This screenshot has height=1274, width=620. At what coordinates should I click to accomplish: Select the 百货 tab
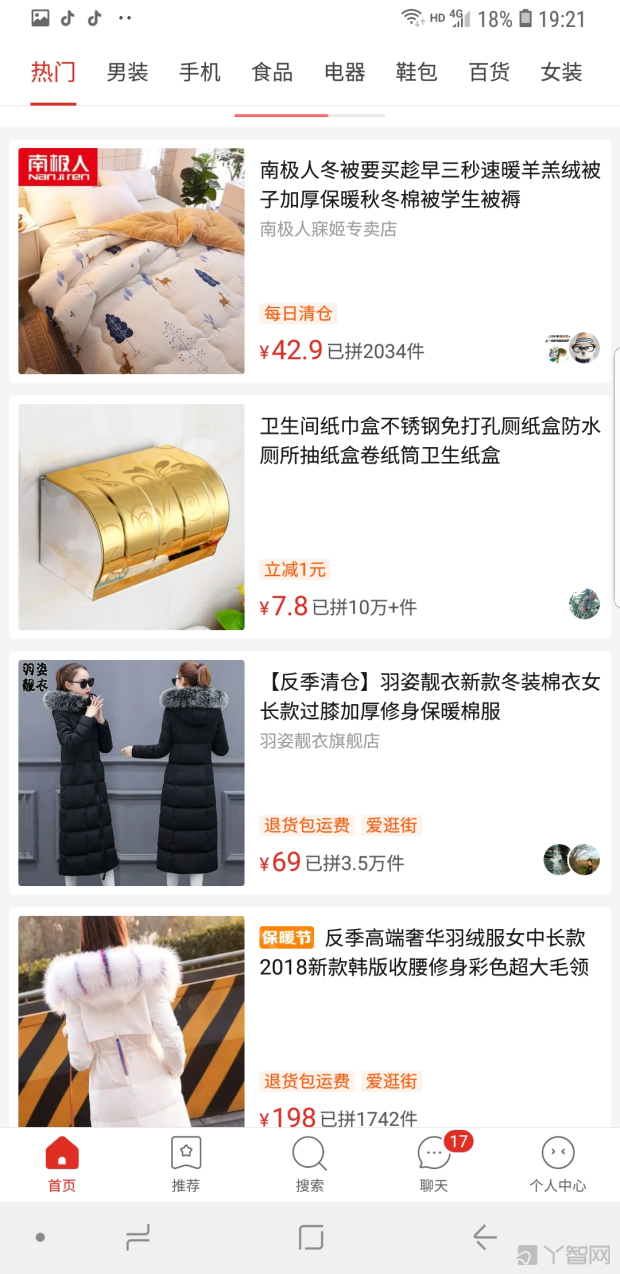click(x=489, y=72)
